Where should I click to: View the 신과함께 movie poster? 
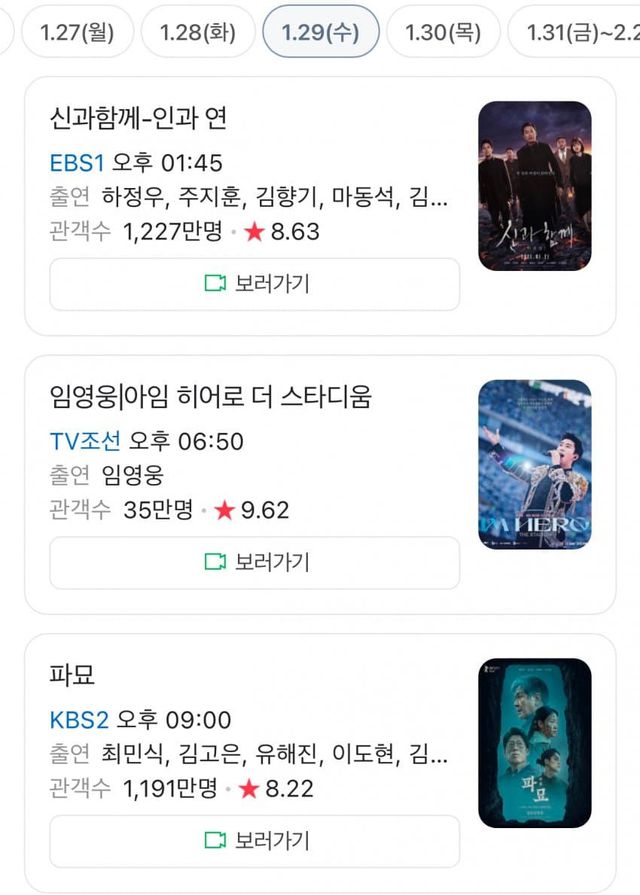(x=534, y=186)
